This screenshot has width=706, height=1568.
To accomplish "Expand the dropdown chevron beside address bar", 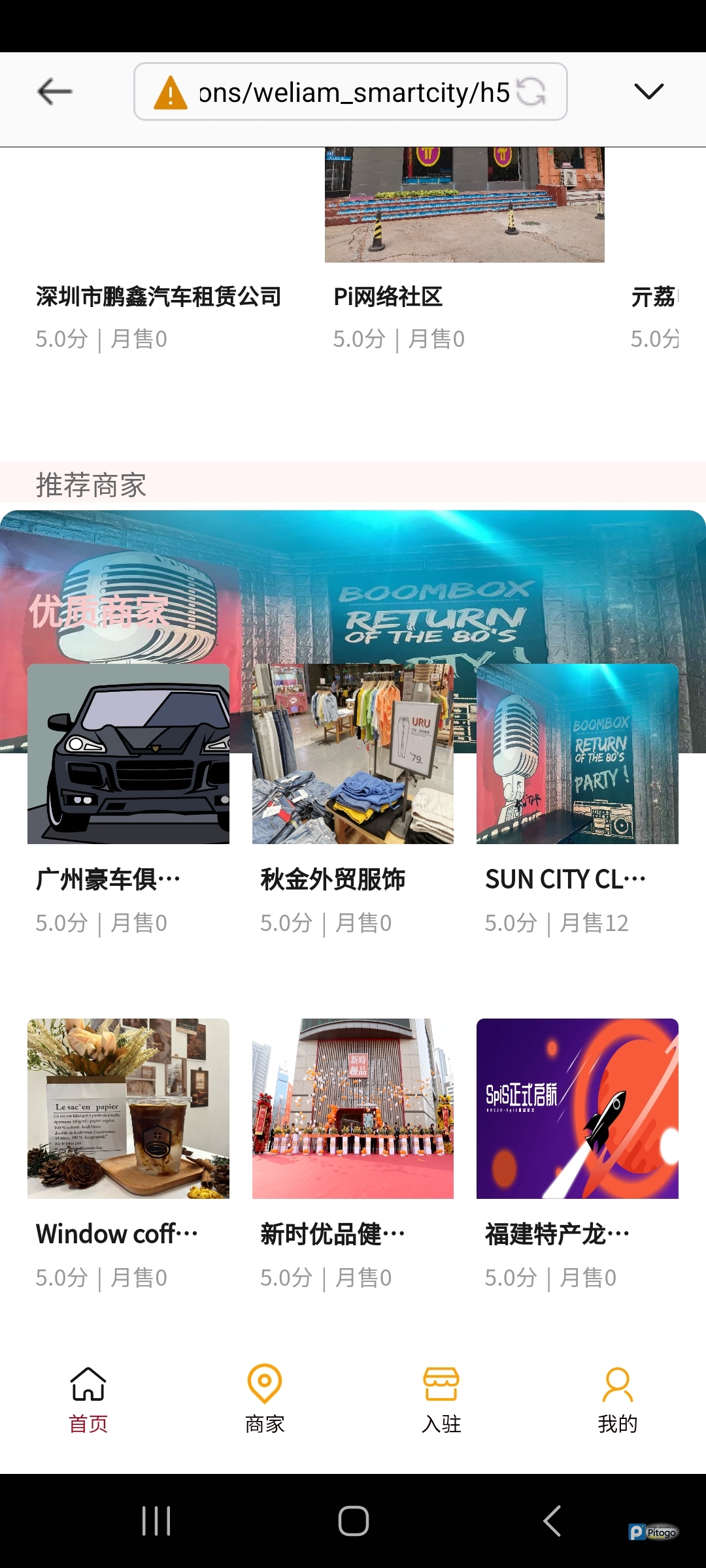I will point(648,91).
